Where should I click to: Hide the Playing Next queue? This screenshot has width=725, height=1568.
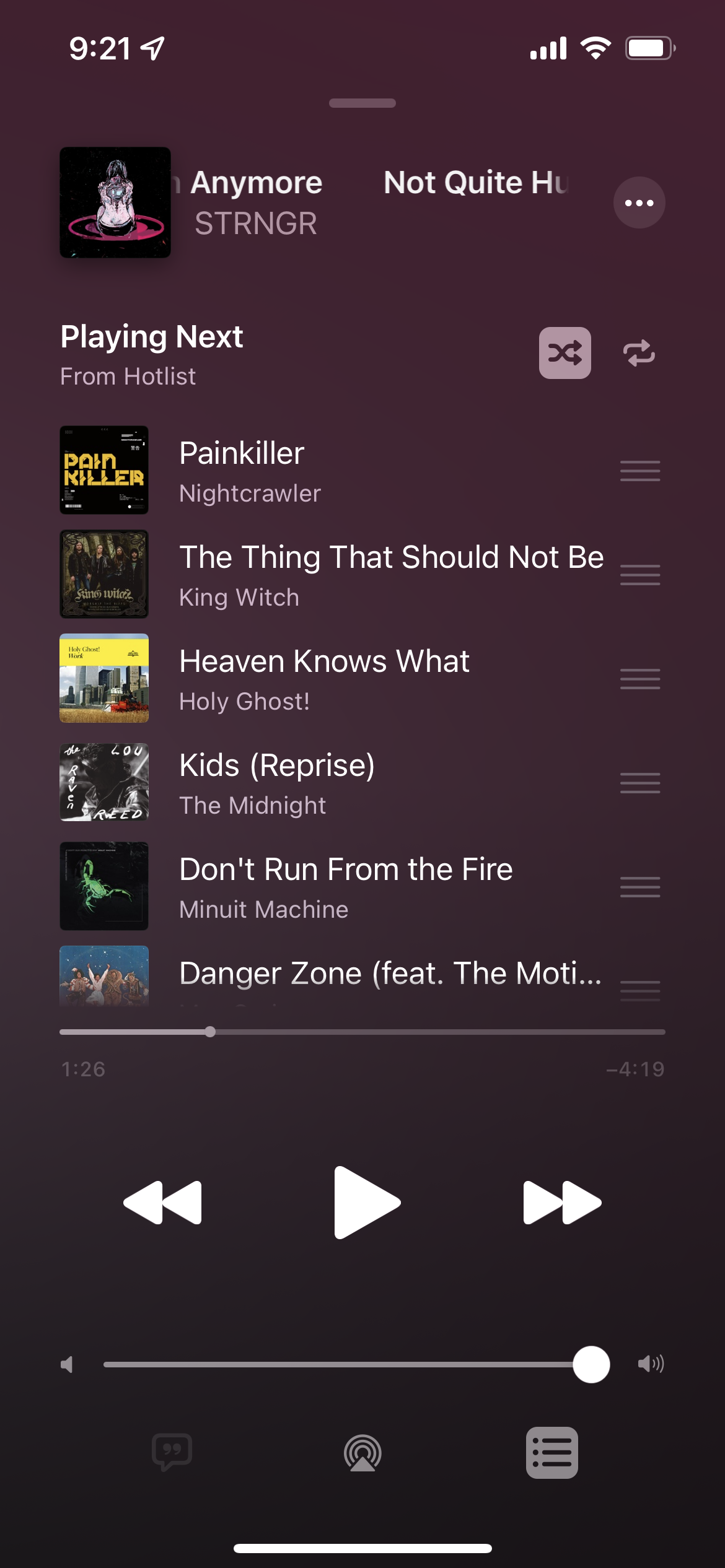[552, 1452]
